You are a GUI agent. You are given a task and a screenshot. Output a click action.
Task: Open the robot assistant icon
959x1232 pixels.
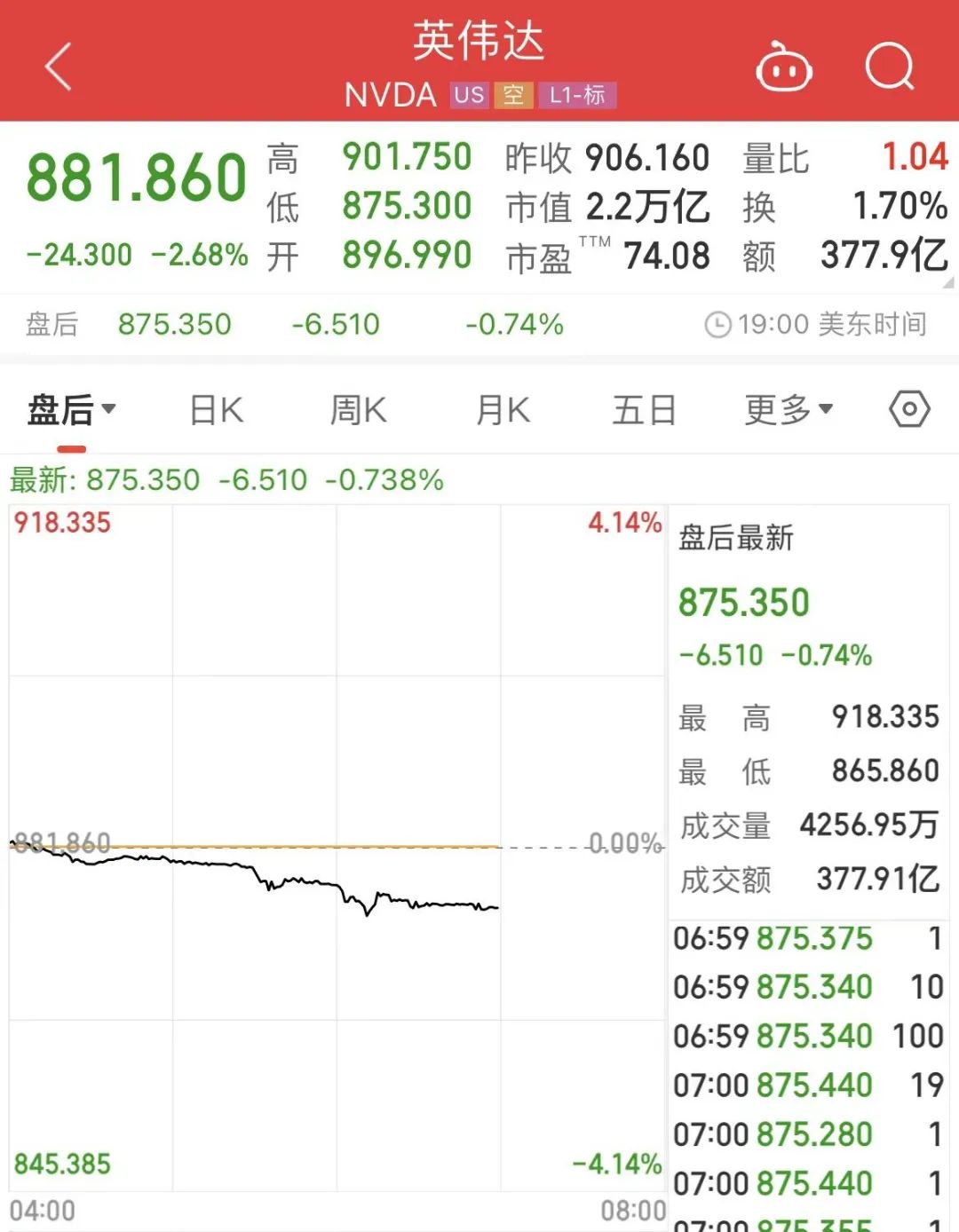(783, 67)
